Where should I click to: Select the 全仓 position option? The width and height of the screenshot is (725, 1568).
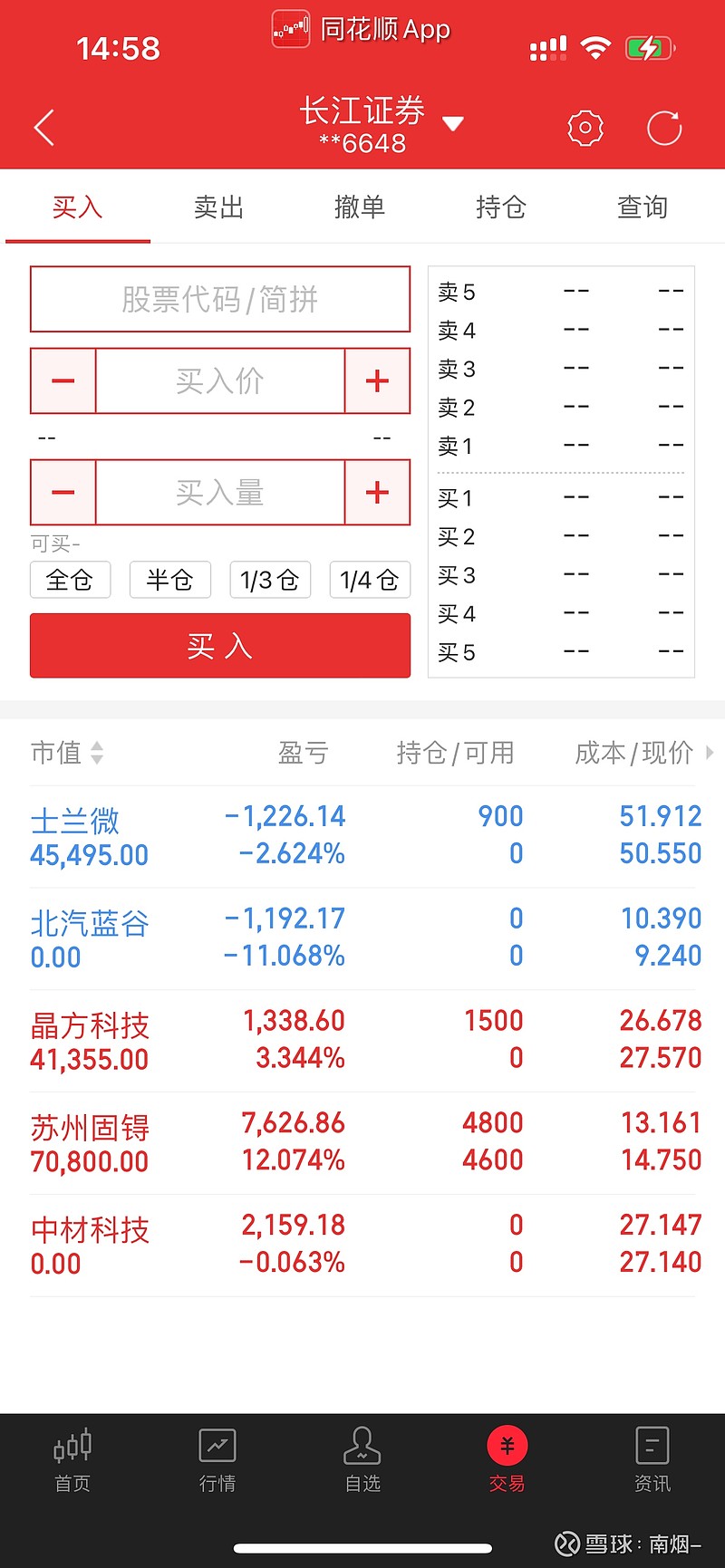(70, 580)
